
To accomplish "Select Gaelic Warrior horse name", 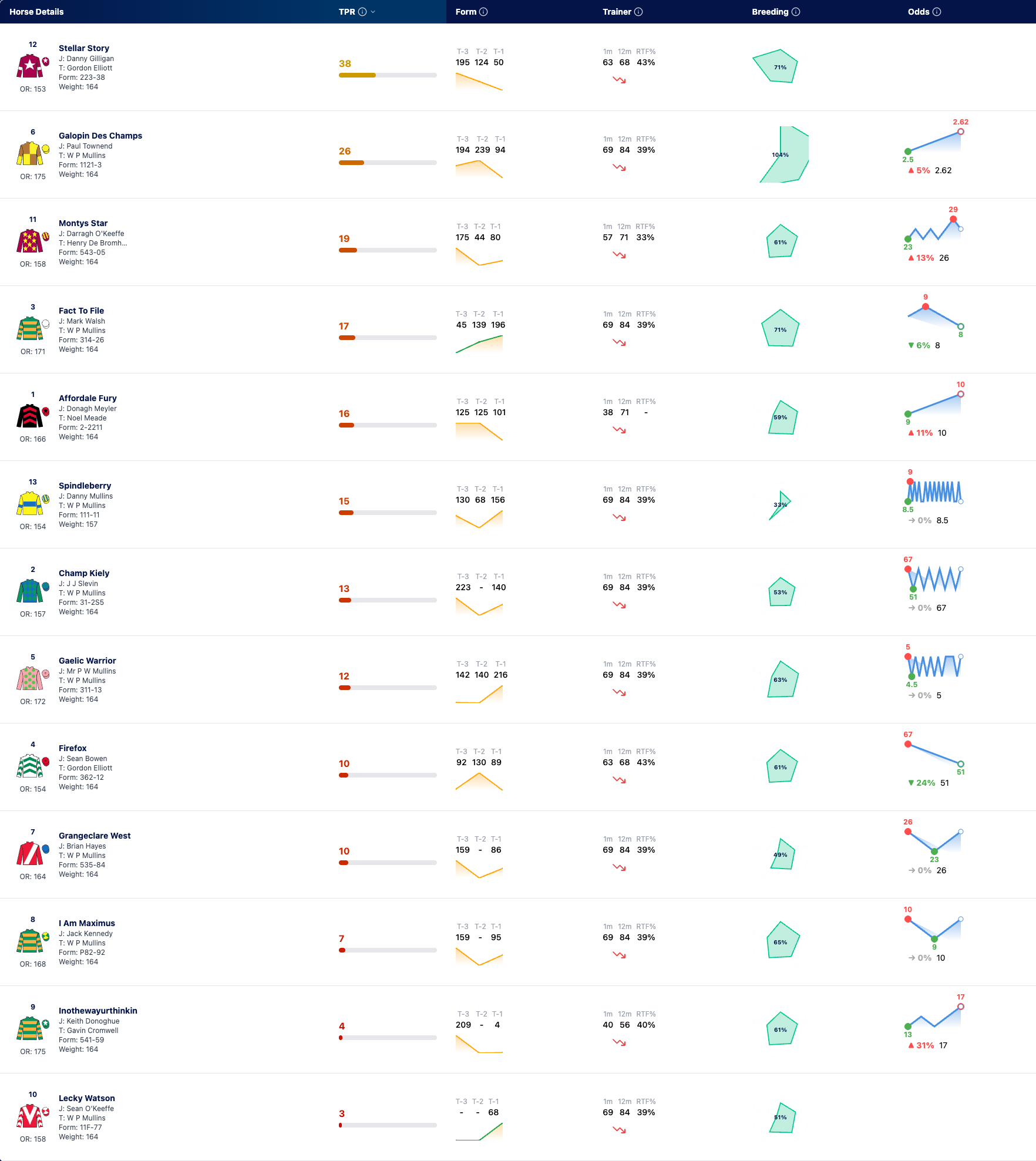I will point(88,661).
